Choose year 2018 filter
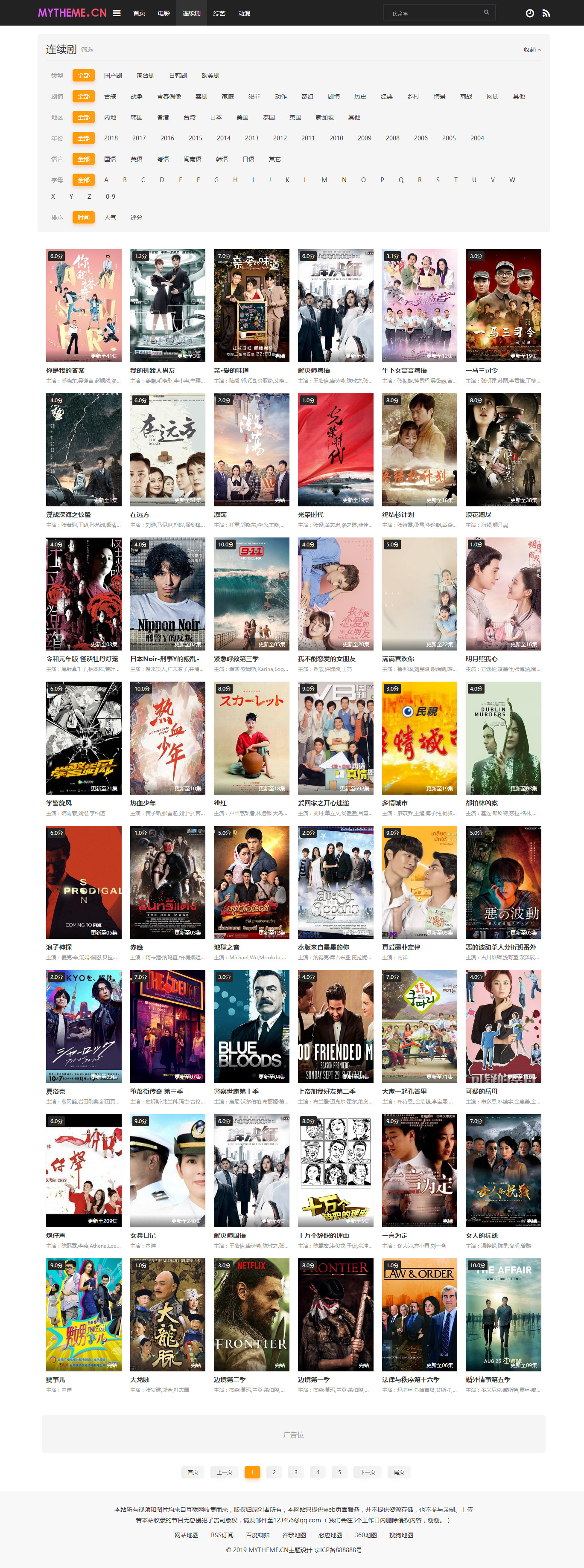 (111, 138)
